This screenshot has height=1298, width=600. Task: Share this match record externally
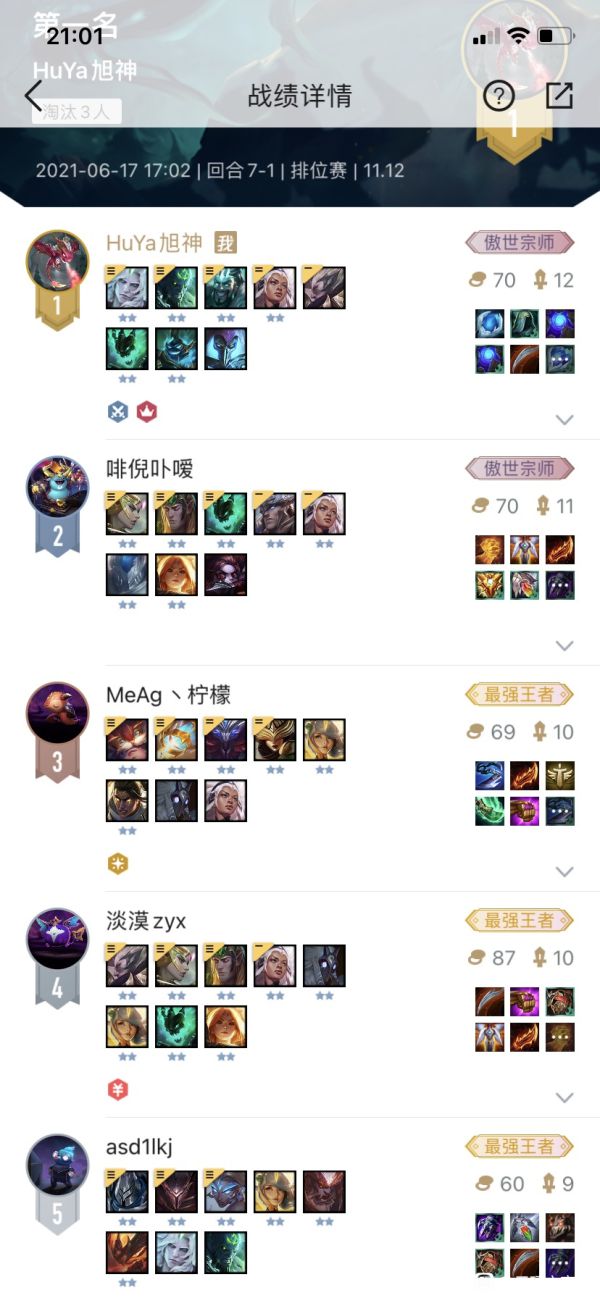pyautogui.click(x=559, y=96)
